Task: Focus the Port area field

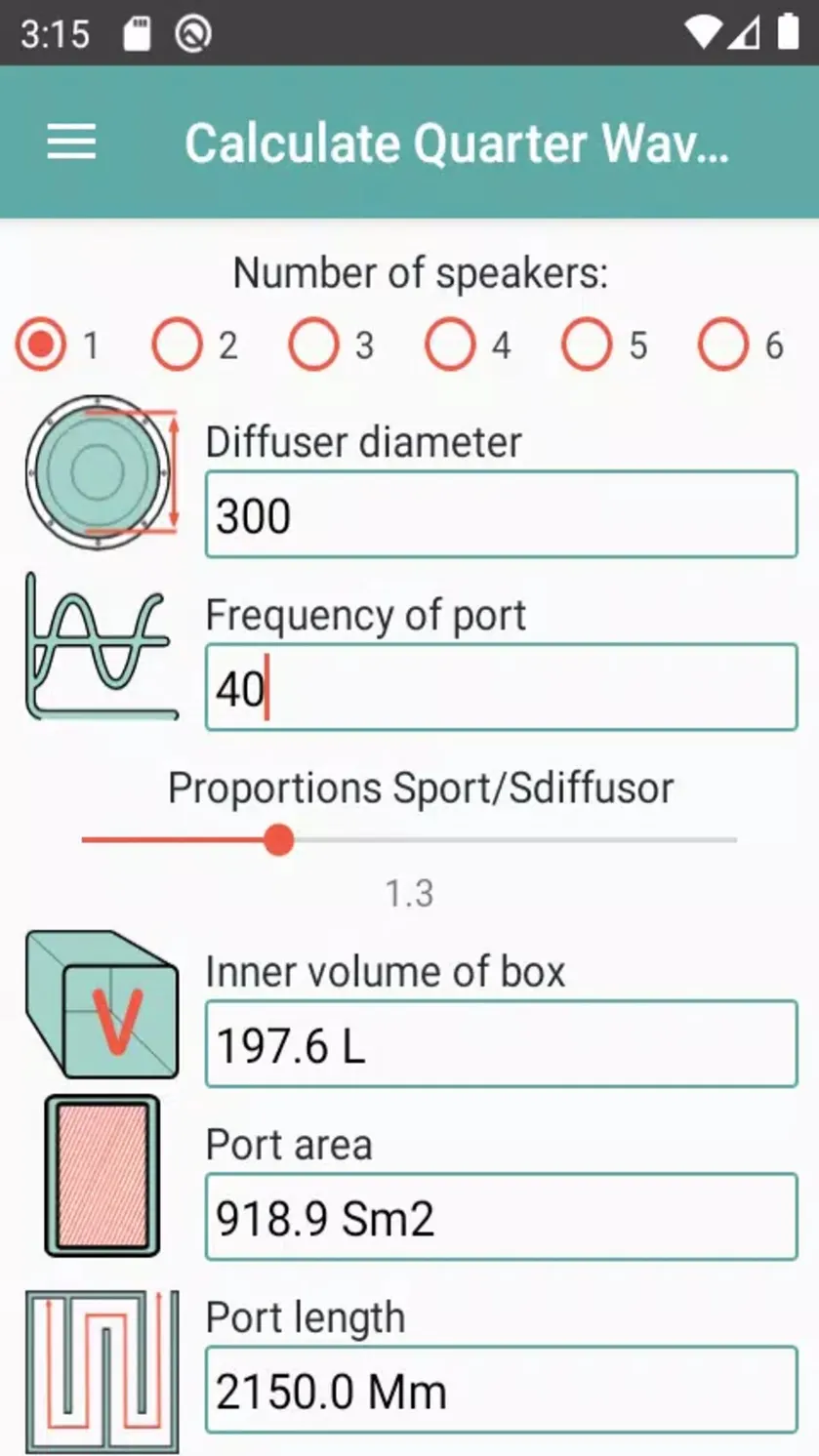Action: (502, 1217)
